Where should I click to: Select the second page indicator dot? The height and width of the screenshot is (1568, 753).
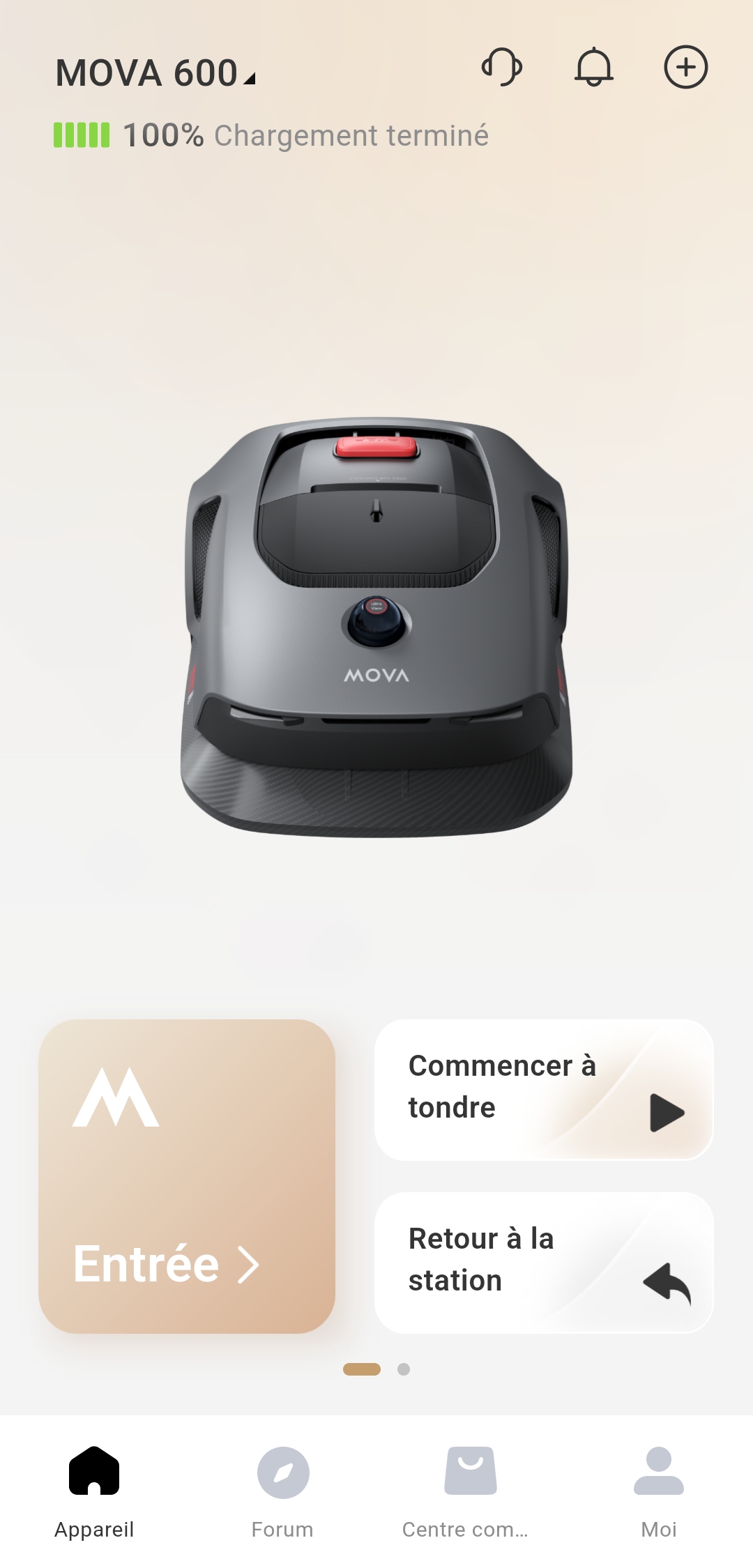(x=404, y=1369)
